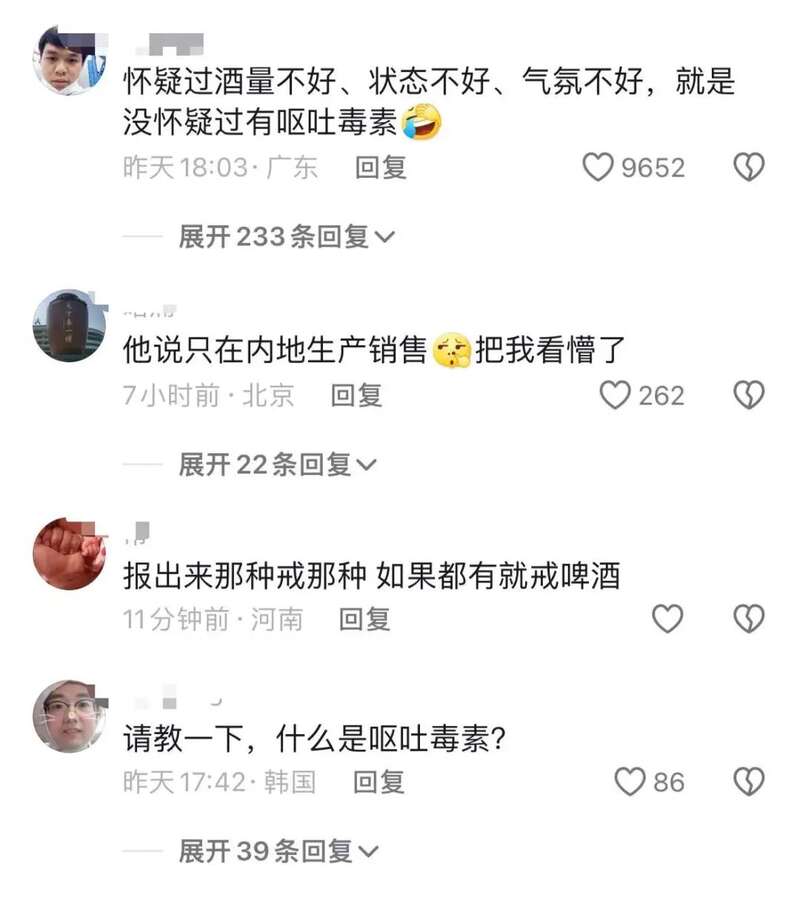Open the avatar of the 北京 commenter
This screenshot has height=903, width=800.
tap(69, 324)
